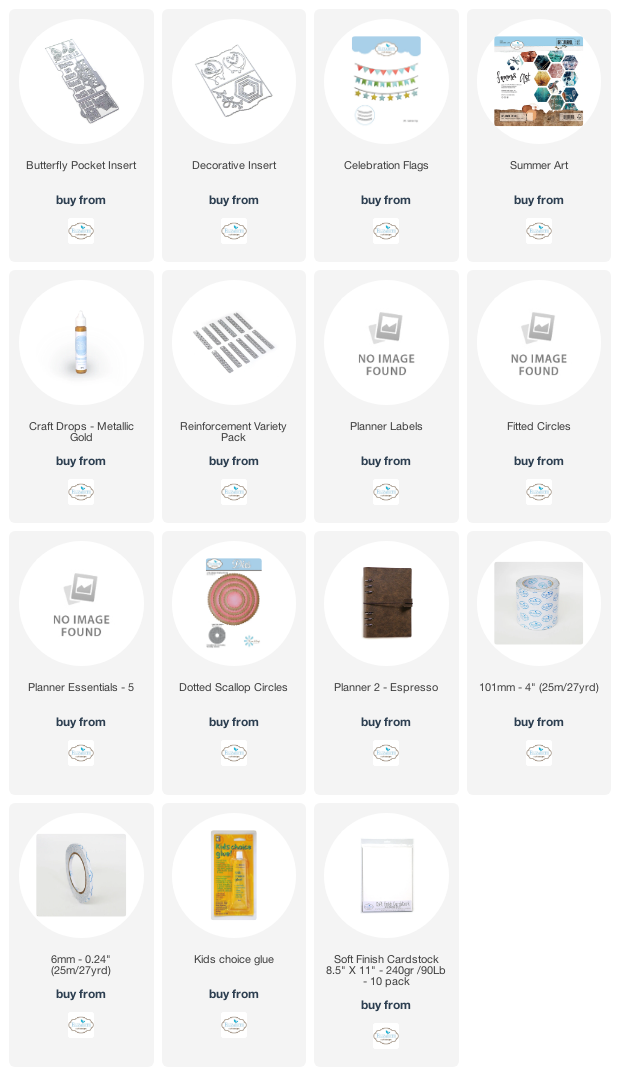Tap the store logo under Summer Art
The height and width of the screenshot is (1087, 620).
(539, 231)
